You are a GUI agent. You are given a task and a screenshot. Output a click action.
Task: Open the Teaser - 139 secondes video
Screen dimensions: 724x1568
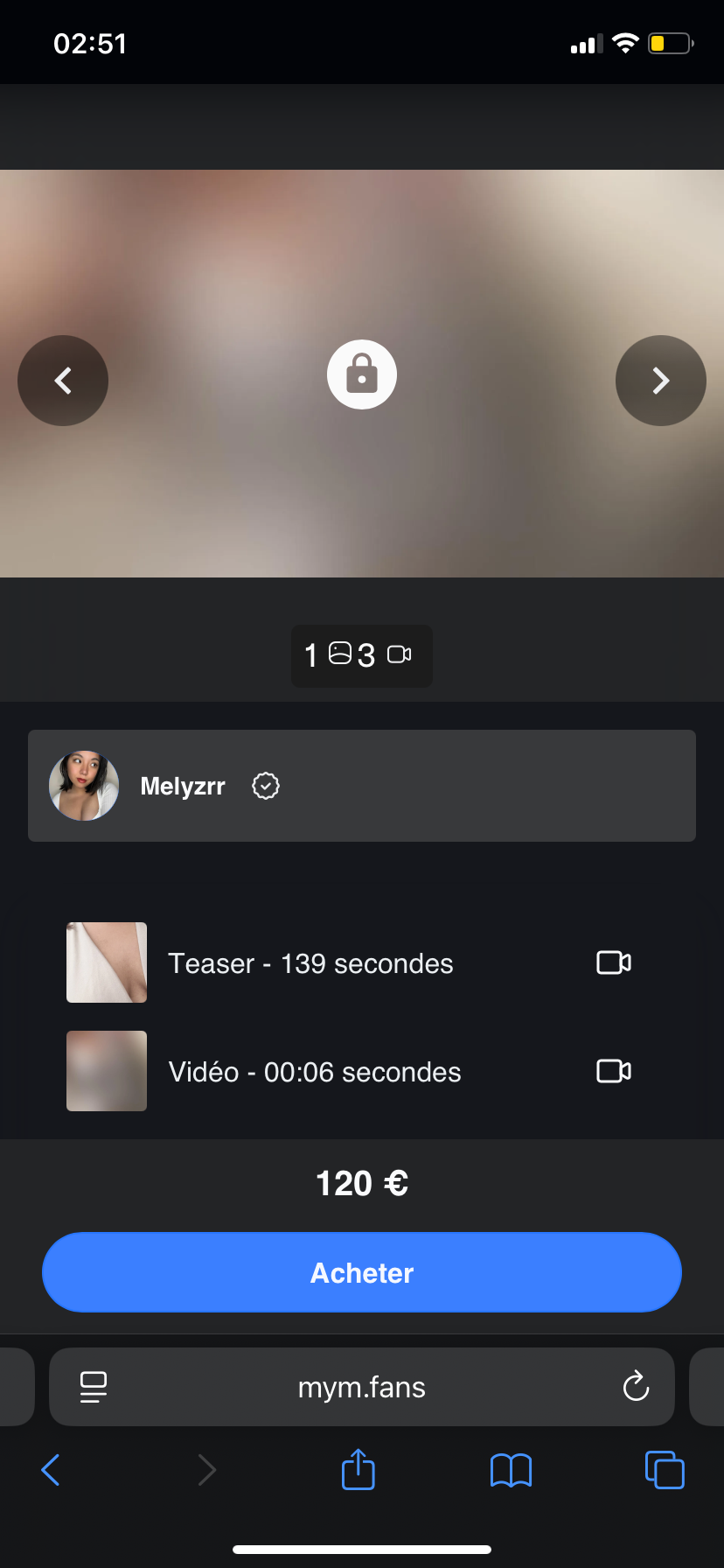pos(310,963)
